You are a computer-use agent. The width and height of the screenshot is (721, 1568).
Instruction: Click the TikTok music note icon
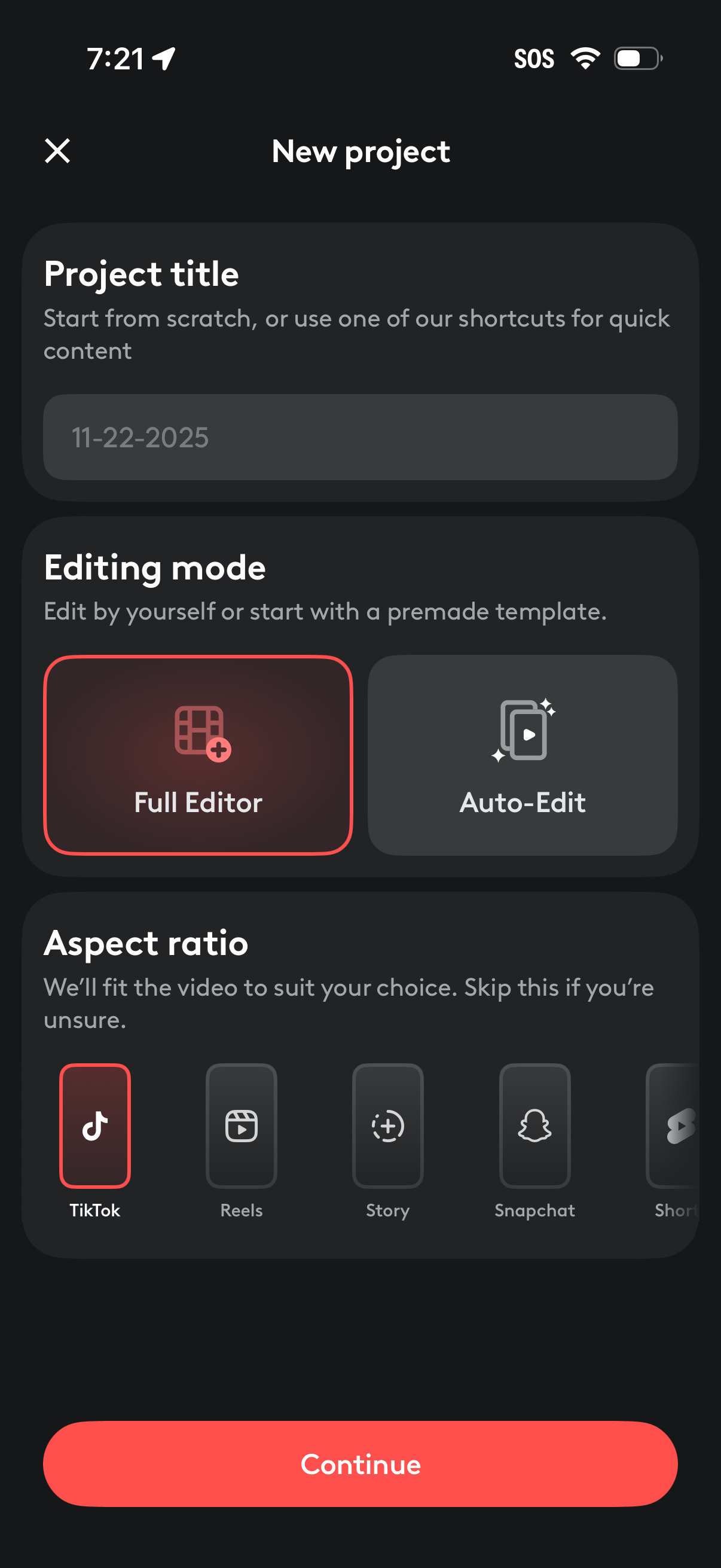click(95, 1125)
